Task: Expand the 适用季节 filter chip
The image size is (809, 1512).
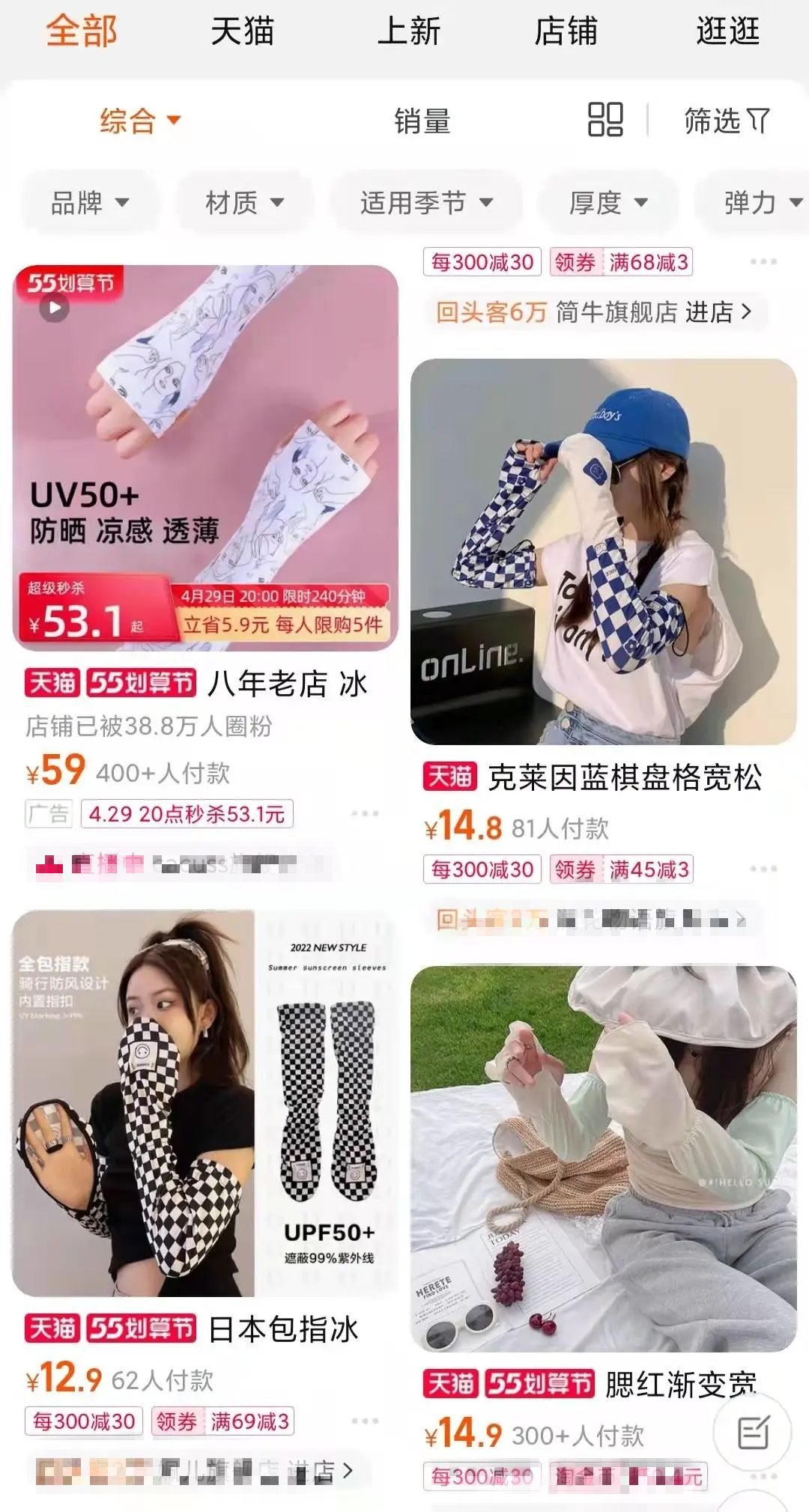Action: (425, 202)
